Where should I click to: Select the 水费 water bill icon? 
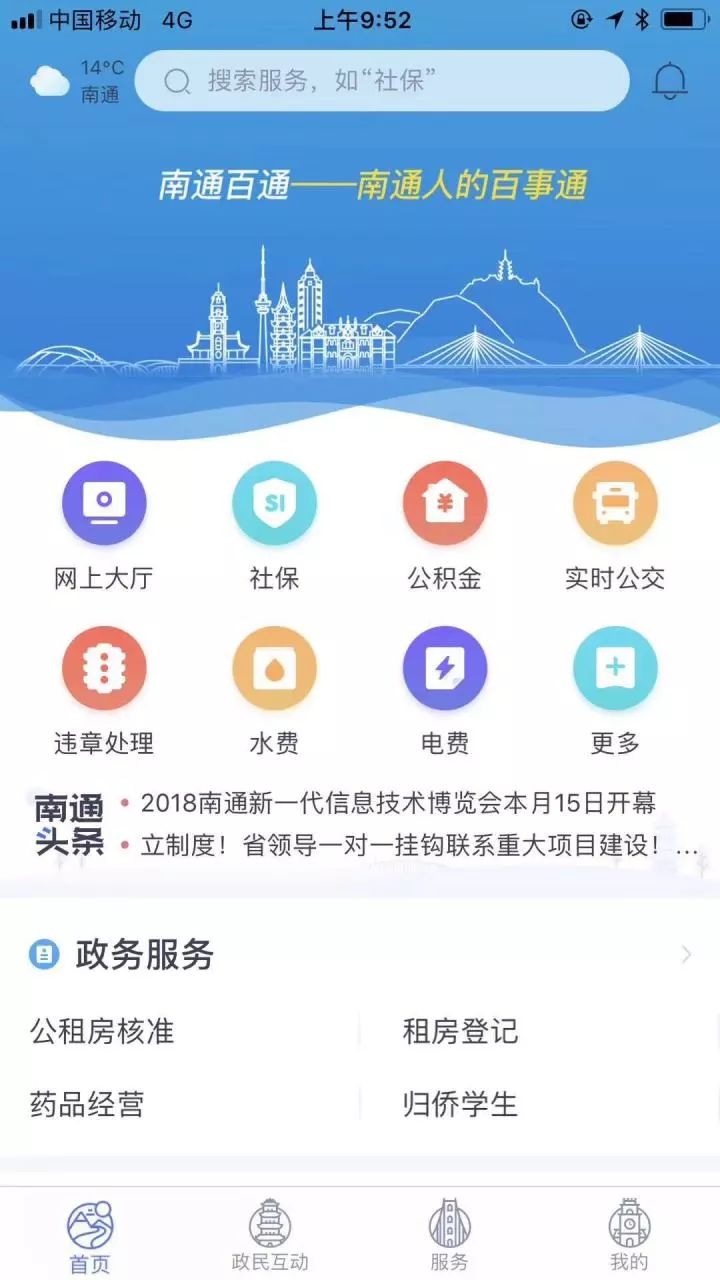tap(275, 667)
